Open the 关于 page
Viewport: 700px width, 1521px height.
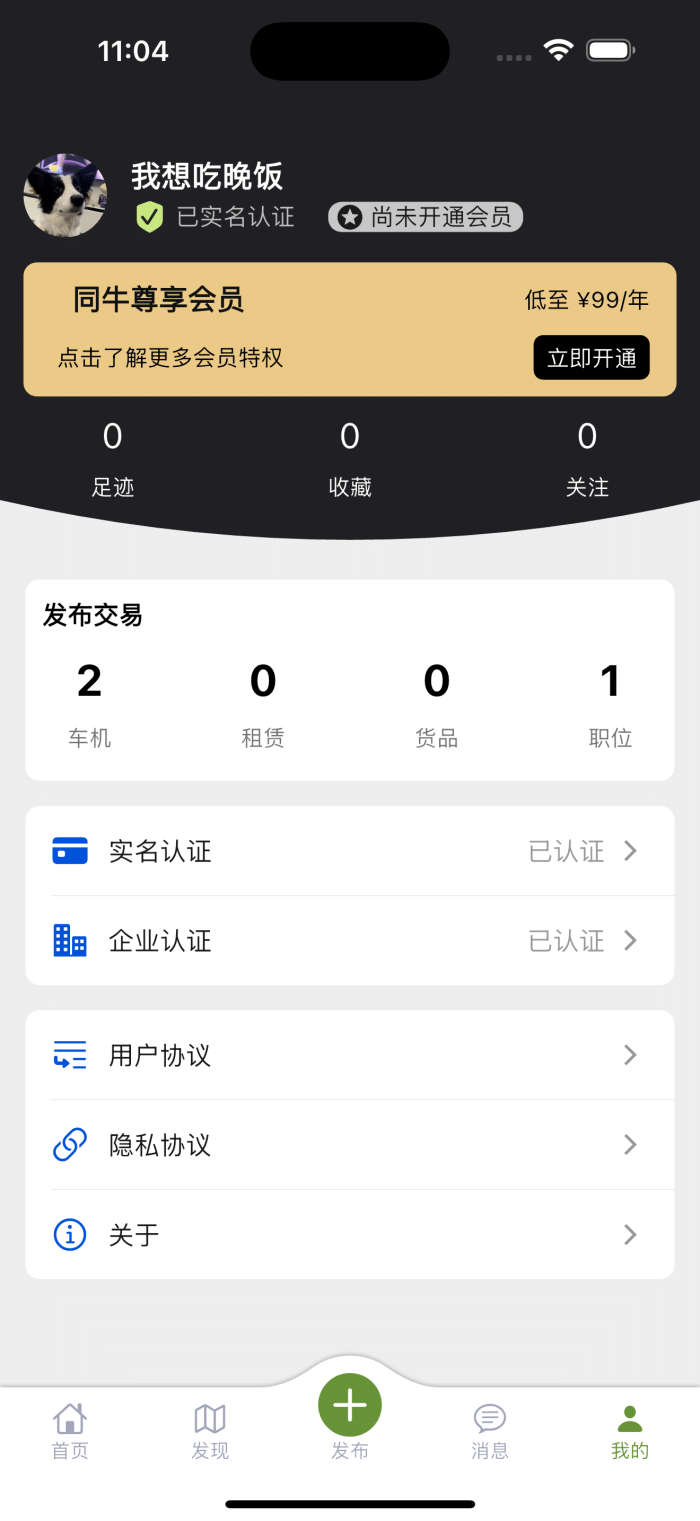click(x=350, y=1235)
